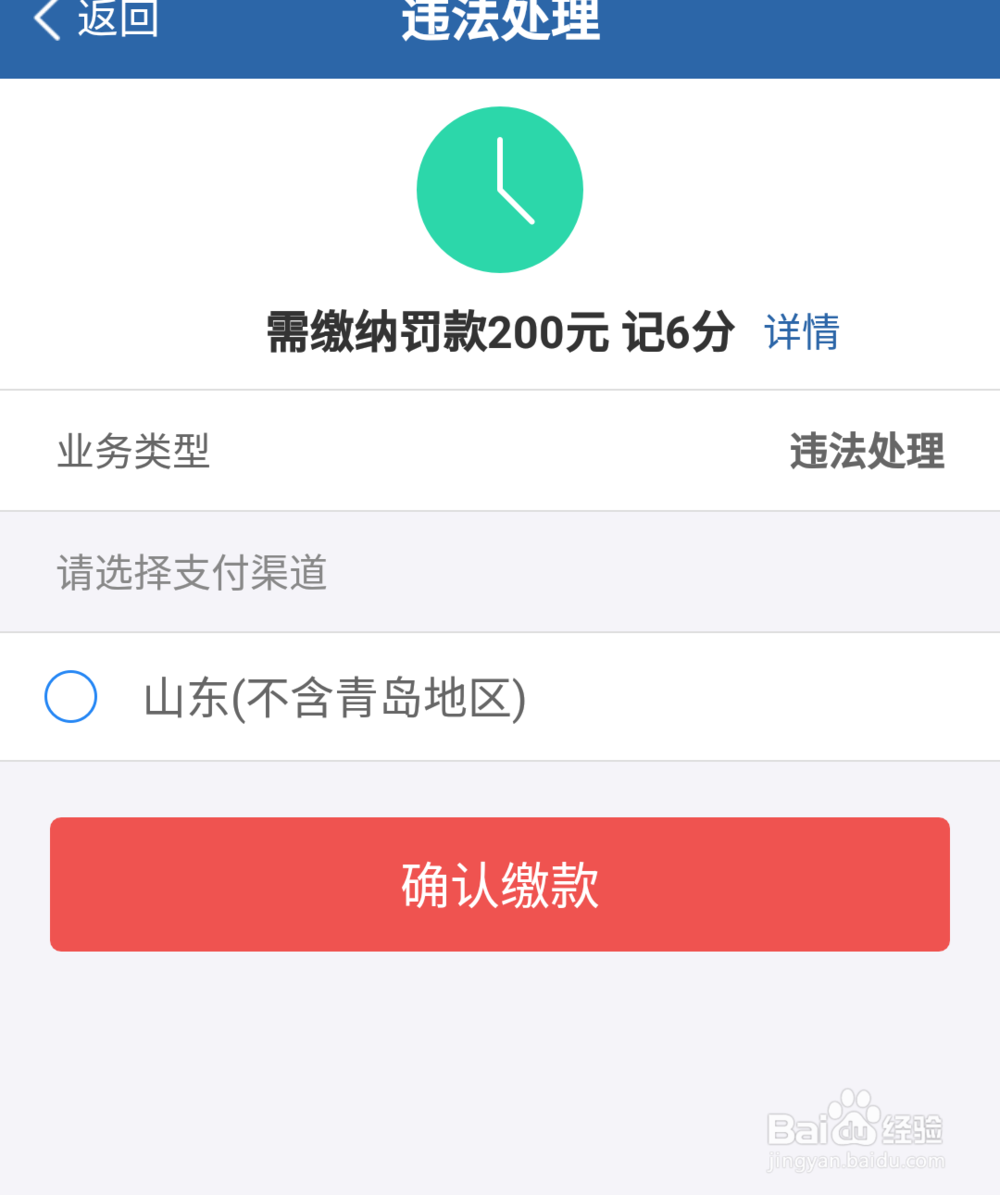Enable the Shandong payment option radio button
The image size is (1000, 1195).
click(x=70, y=696)
